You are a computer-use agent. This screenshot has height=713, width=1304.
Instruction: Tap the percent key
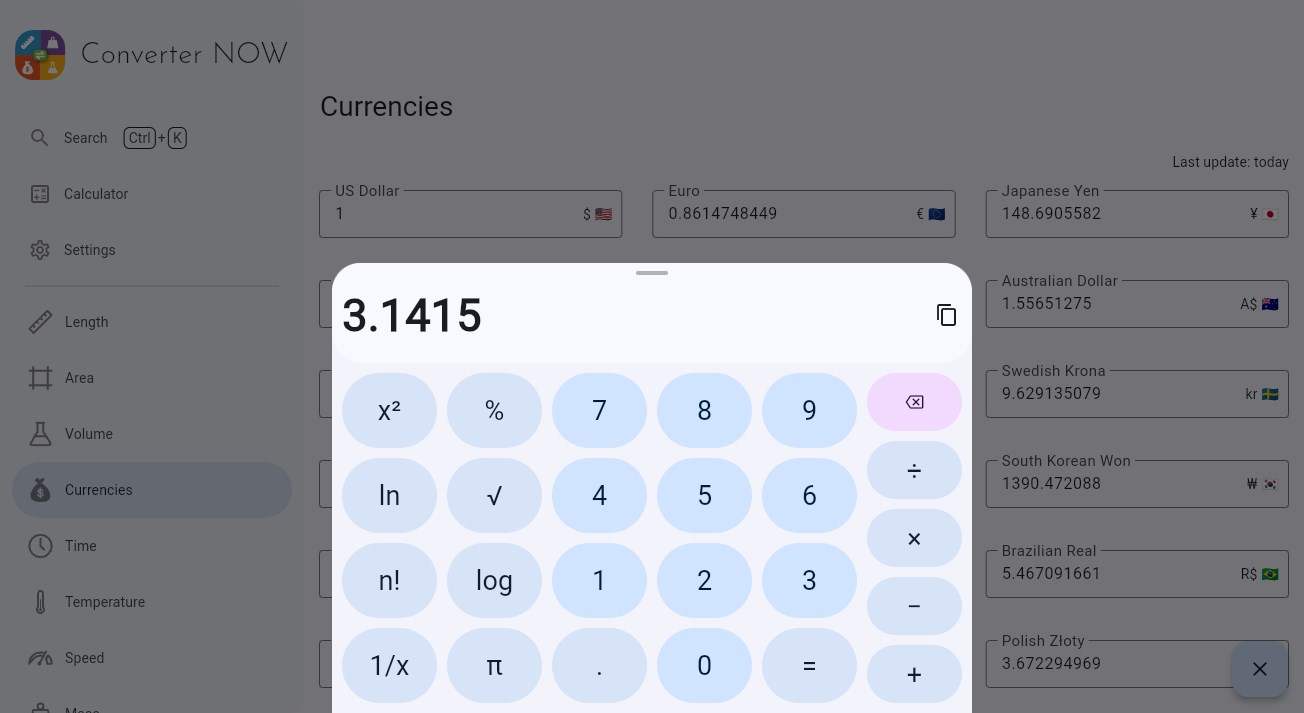(494, 410)
